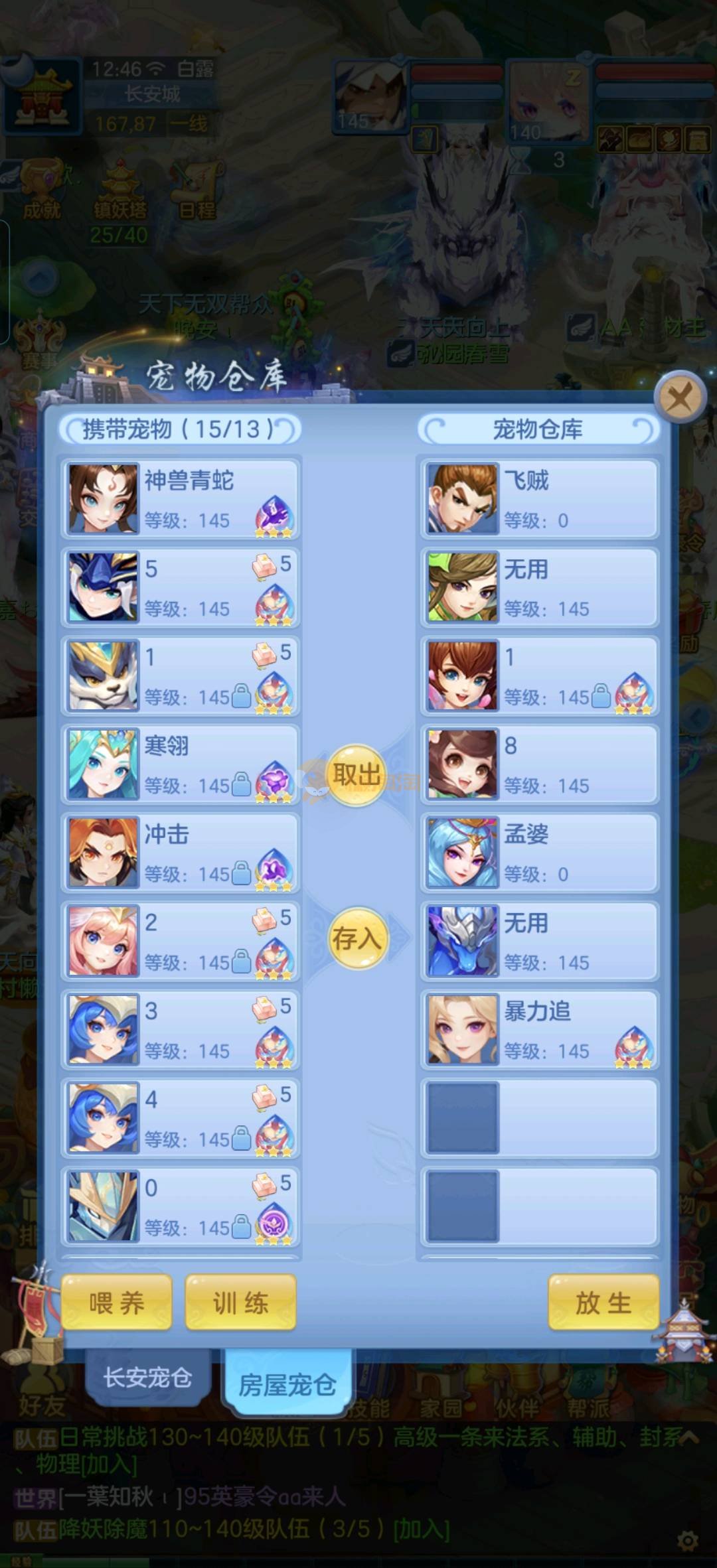Switch to the 房屋宠仓 tab
This screenshot has height=1568, width=717.
287,1385
